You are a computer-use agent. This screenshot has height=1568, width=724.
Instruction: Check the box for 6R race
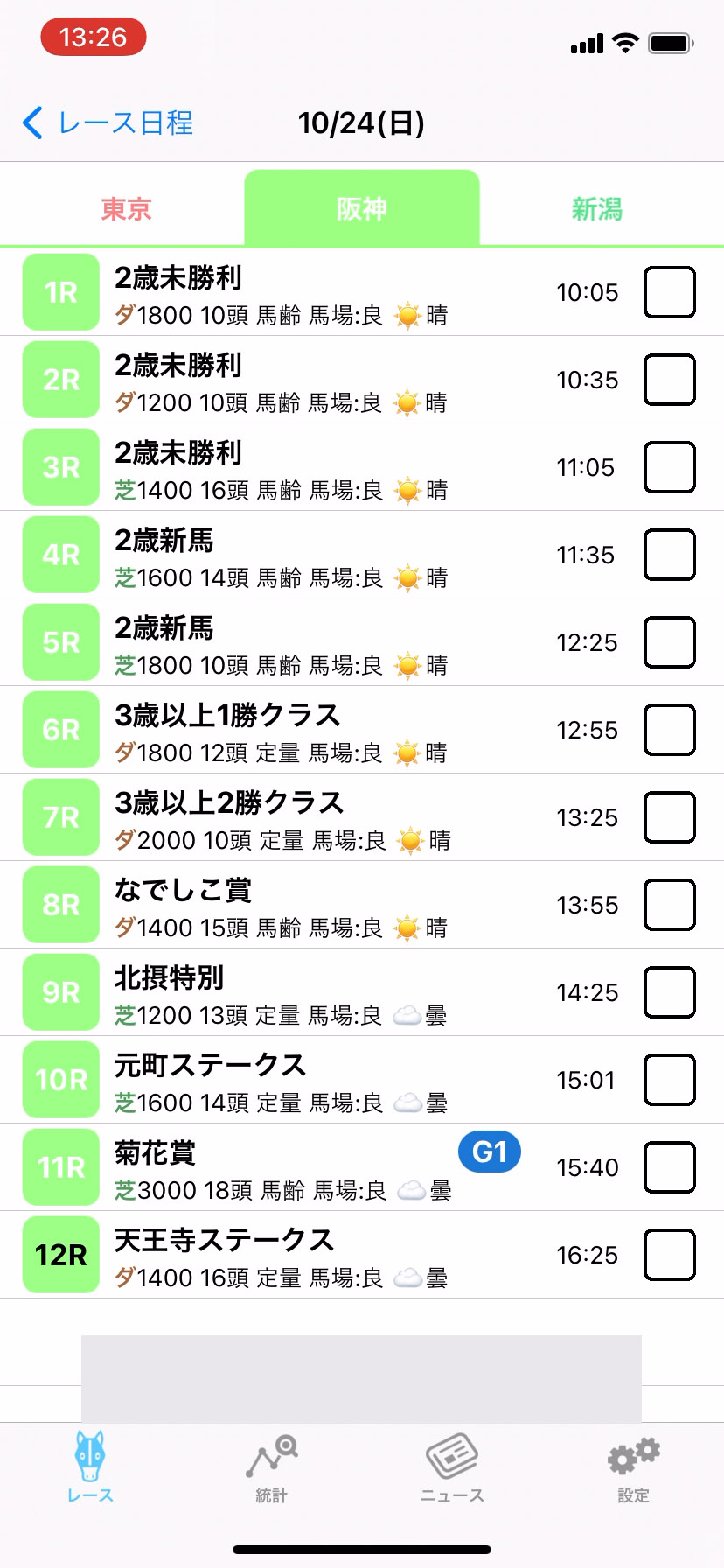point(670,730)
